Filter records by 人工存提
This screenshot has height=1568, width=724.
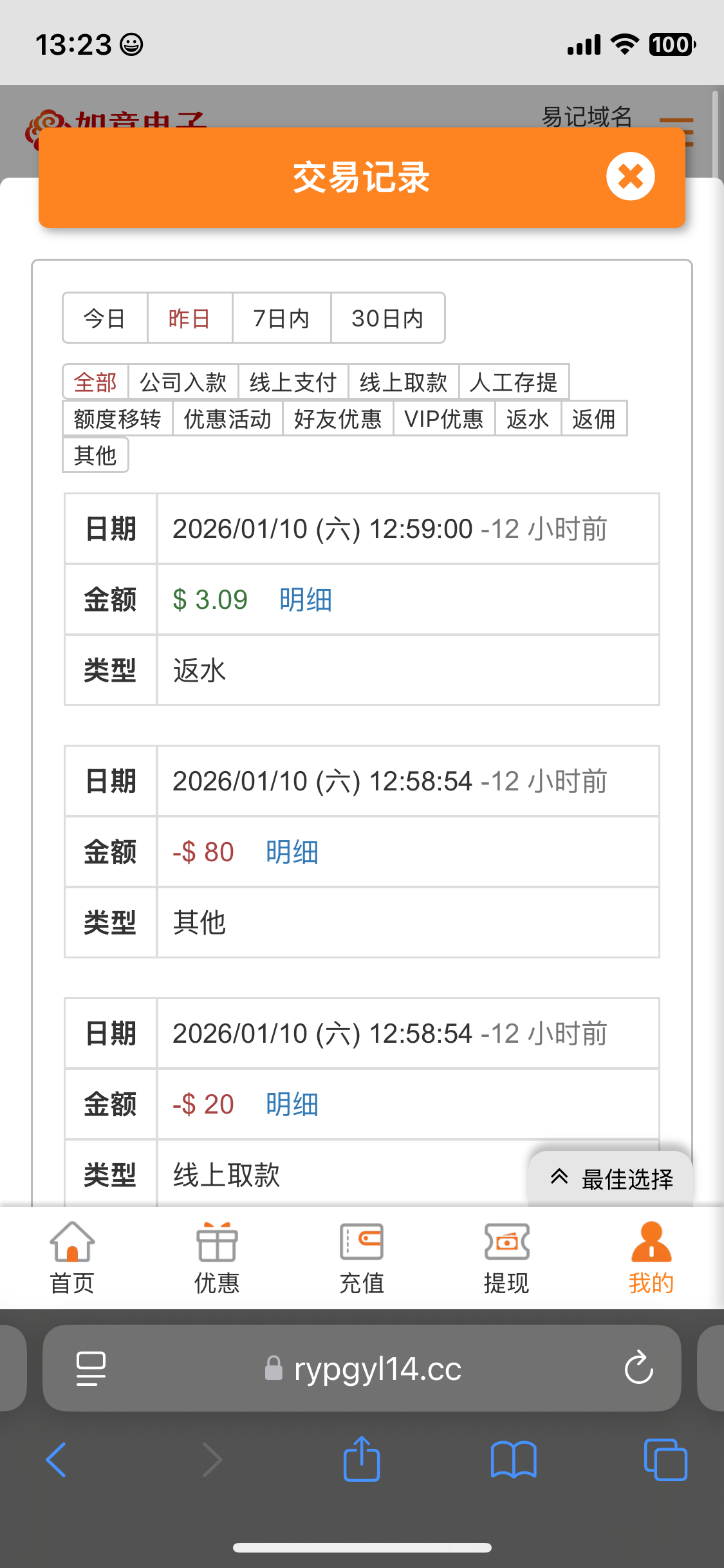514,382
